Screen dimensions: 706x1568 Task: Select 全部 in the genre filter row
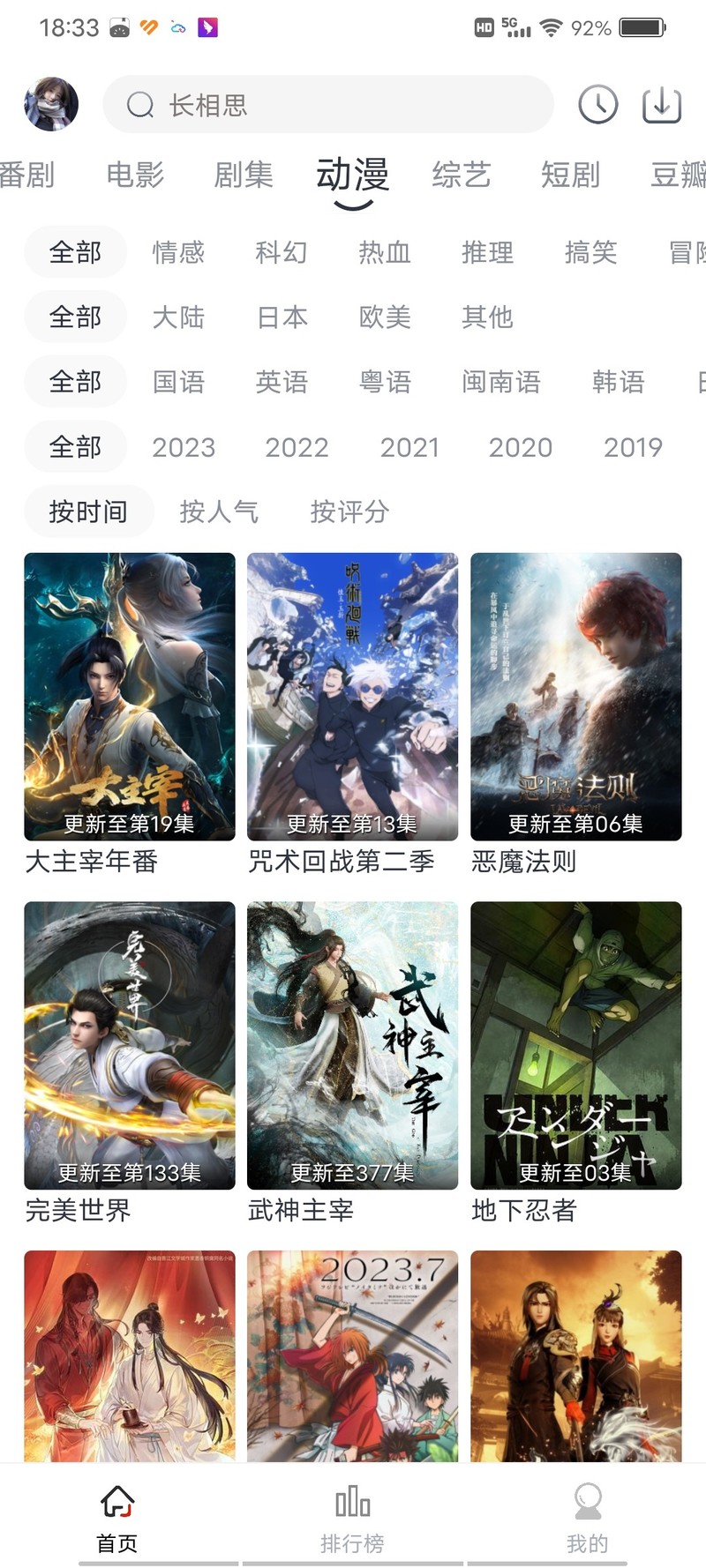click(x=75, y=252)
